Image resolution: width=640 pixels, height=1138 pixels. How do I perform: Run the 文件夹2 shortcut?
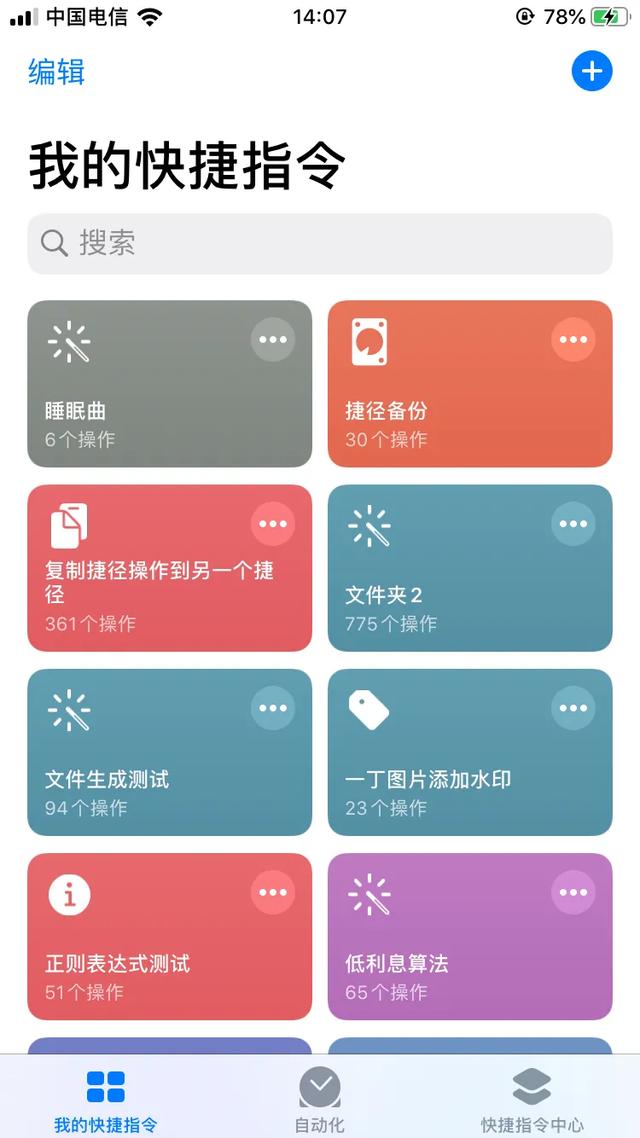click(x=440, y=595)
